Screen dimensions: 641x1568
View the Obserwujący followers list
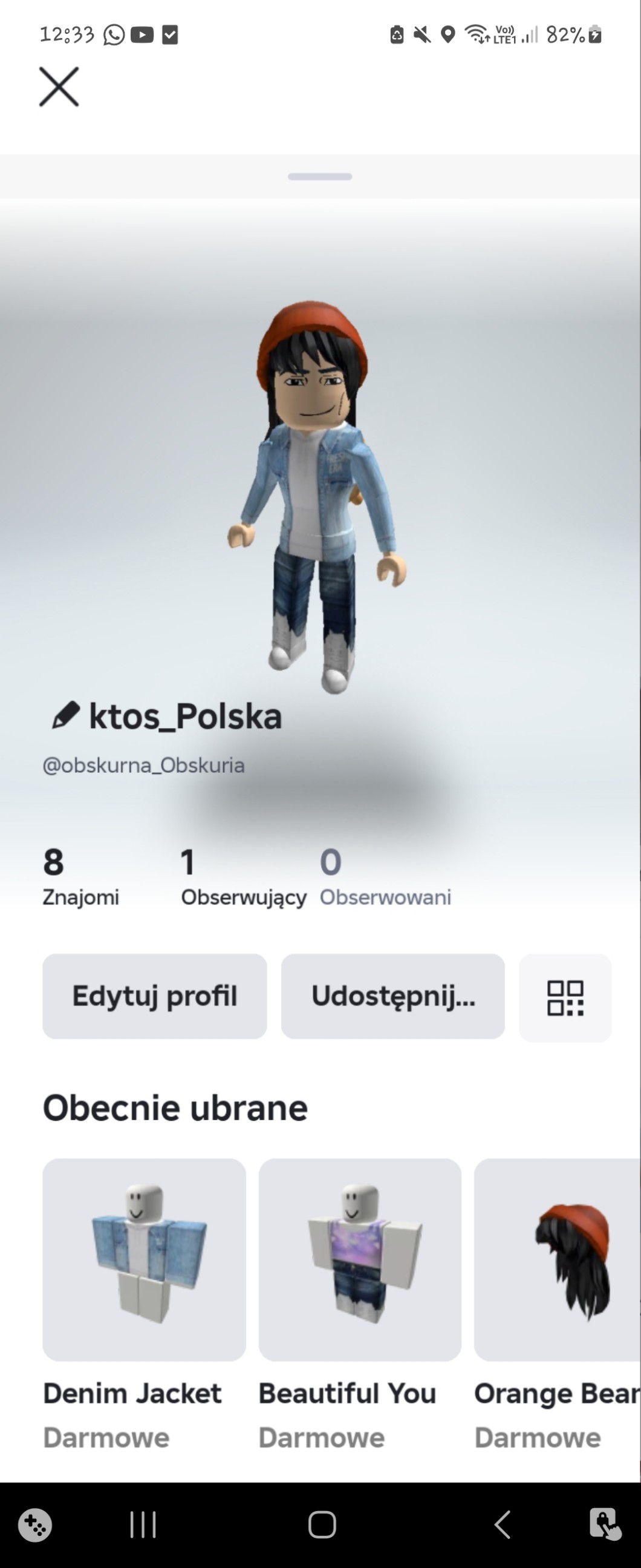(243, 877)
